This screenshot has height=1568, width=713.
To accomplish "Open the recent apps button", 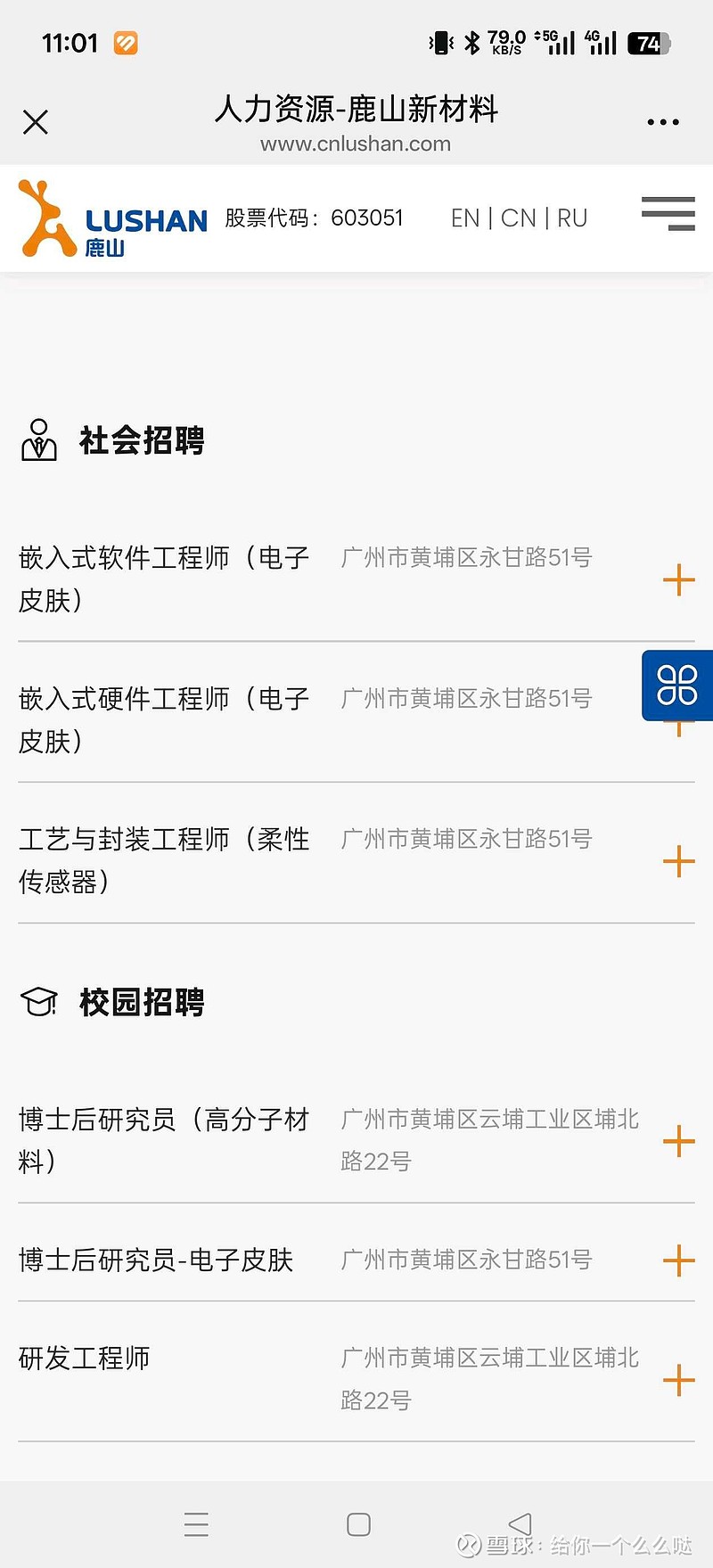I will (197, 1524).
